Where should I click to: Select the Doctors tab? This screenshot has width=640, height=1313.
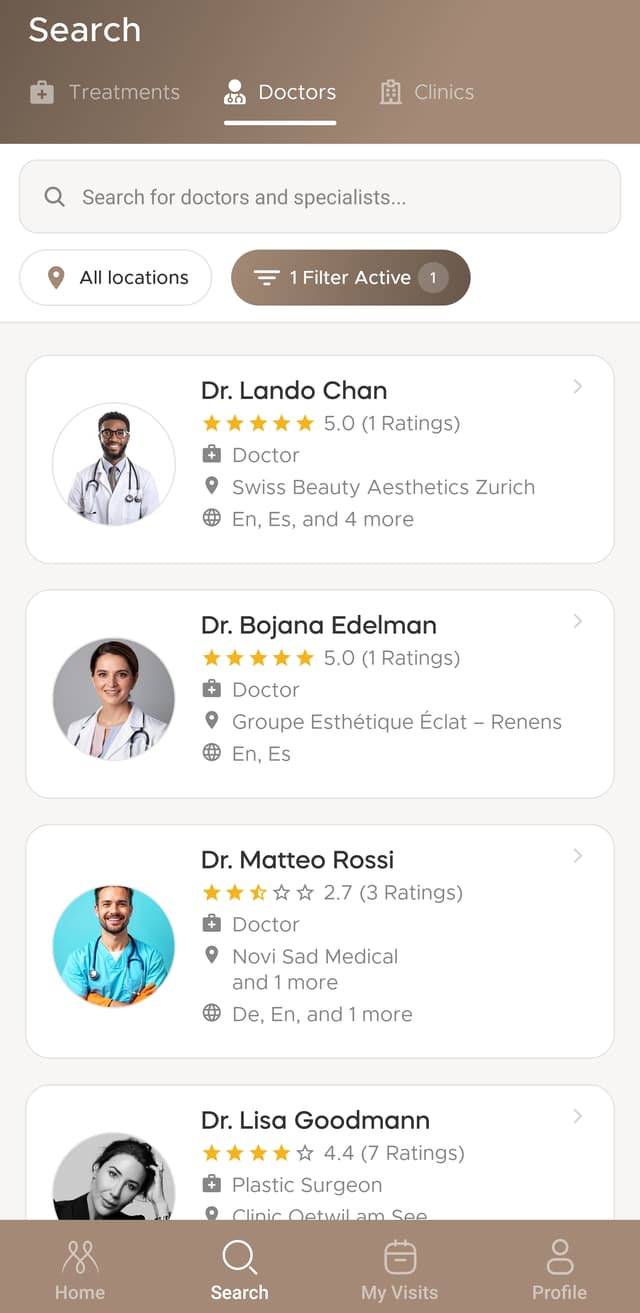[x=280, y=93]
